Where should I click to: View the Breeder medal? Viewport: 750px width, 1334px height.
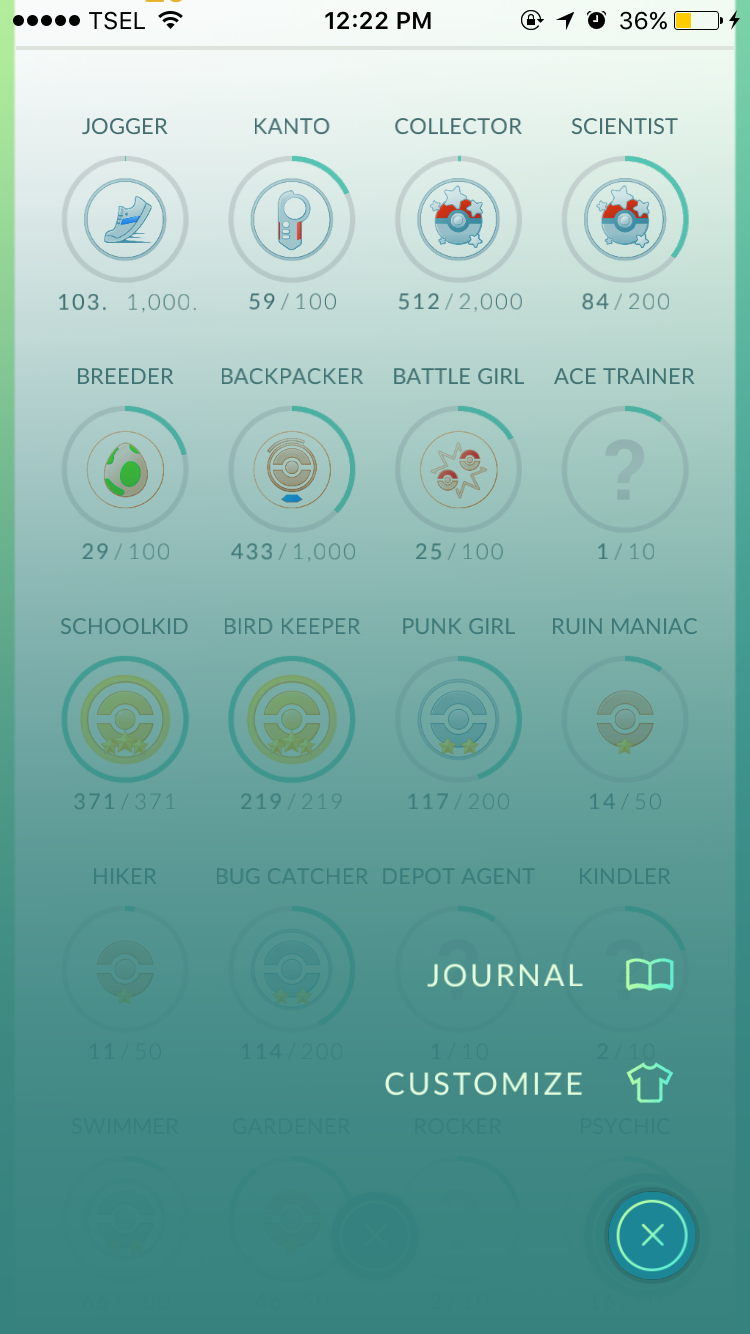click(x=125, y=469)
